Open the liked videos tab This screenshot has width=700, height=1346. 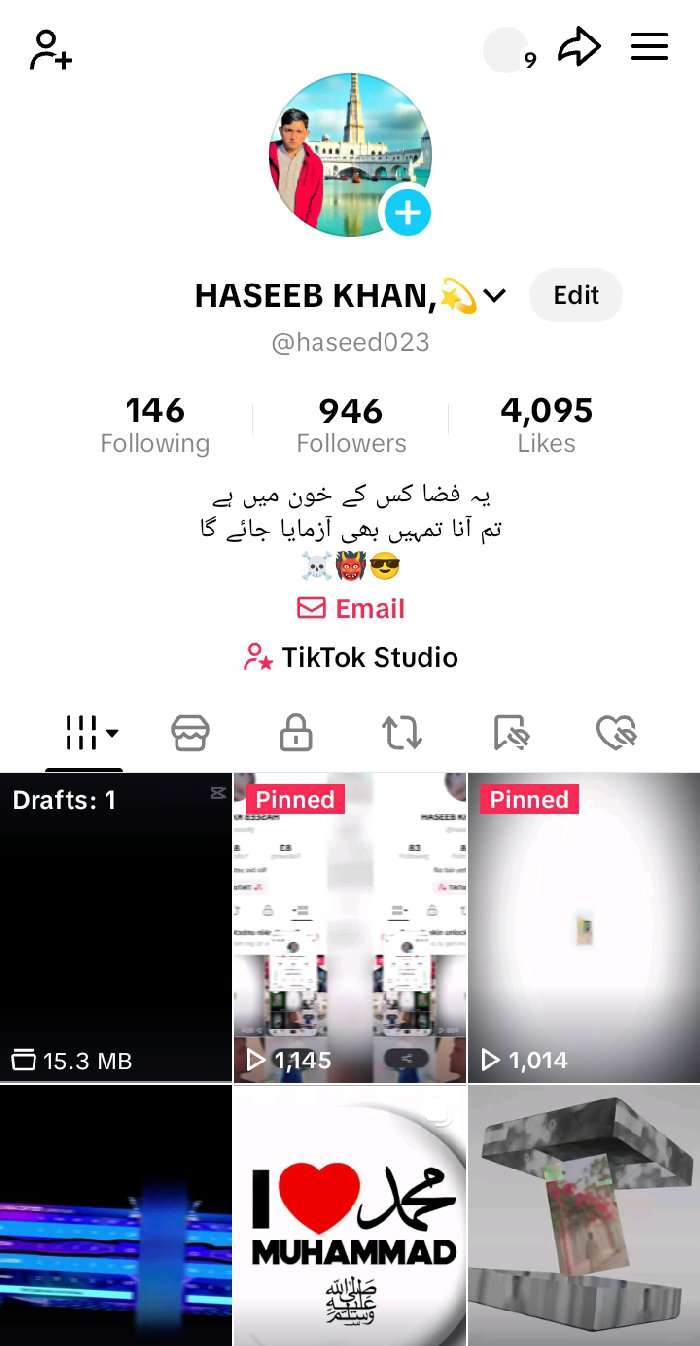616,733
